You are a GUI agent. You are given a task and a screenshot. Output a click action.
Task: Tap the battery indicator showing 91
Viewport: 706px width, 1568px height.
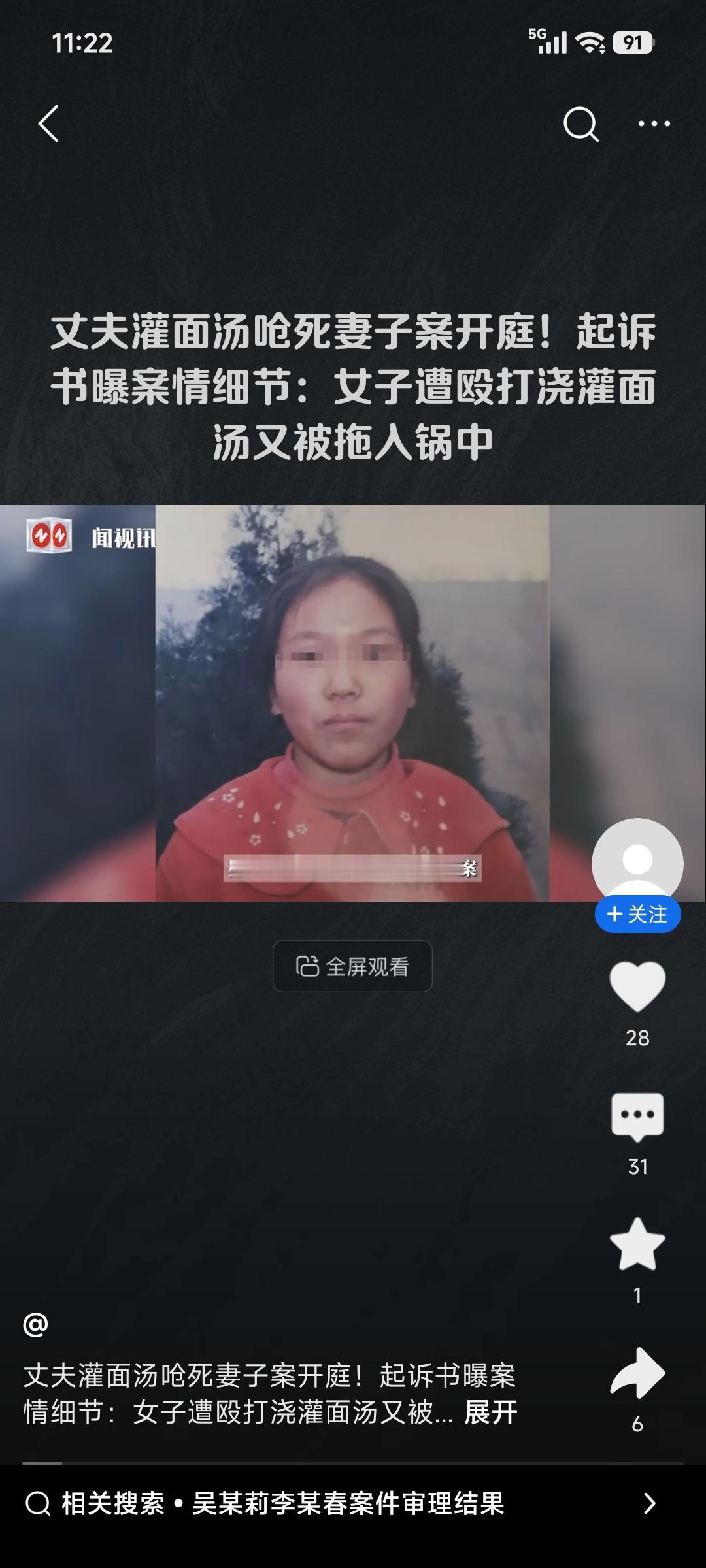pos(631,43)
